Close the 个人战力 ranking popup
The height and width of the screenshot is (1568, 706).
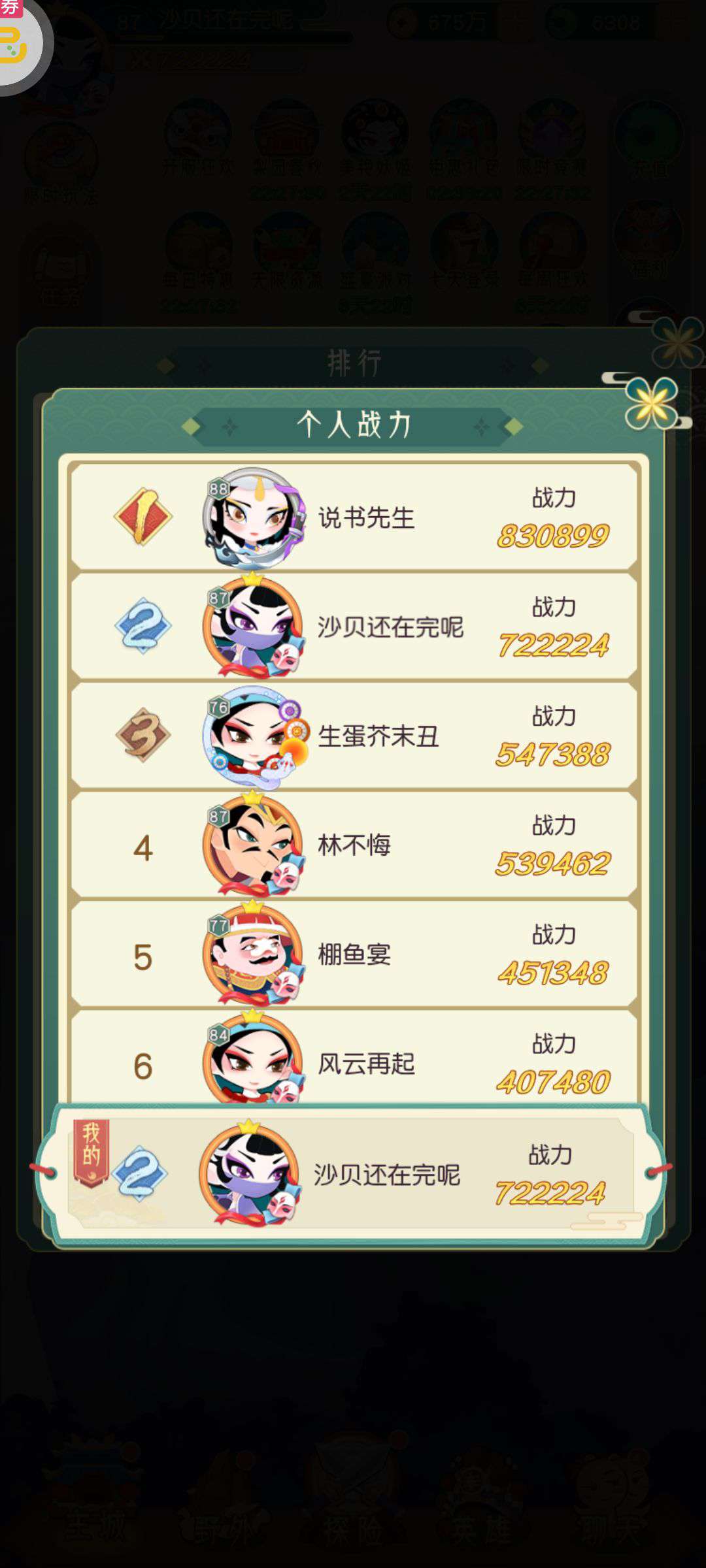point(651,402)
